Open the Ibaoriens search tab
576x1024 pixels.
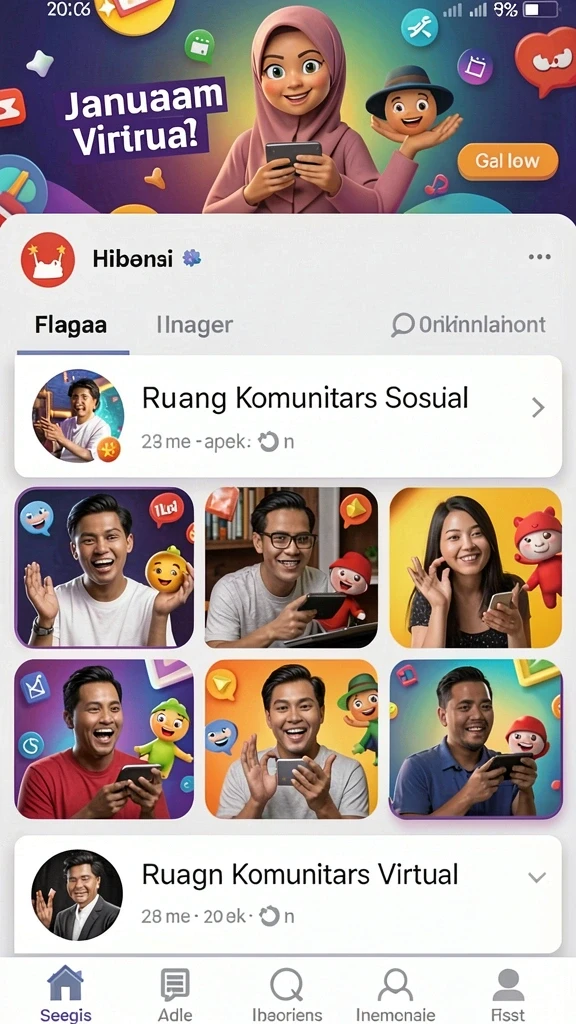[287, 994]
